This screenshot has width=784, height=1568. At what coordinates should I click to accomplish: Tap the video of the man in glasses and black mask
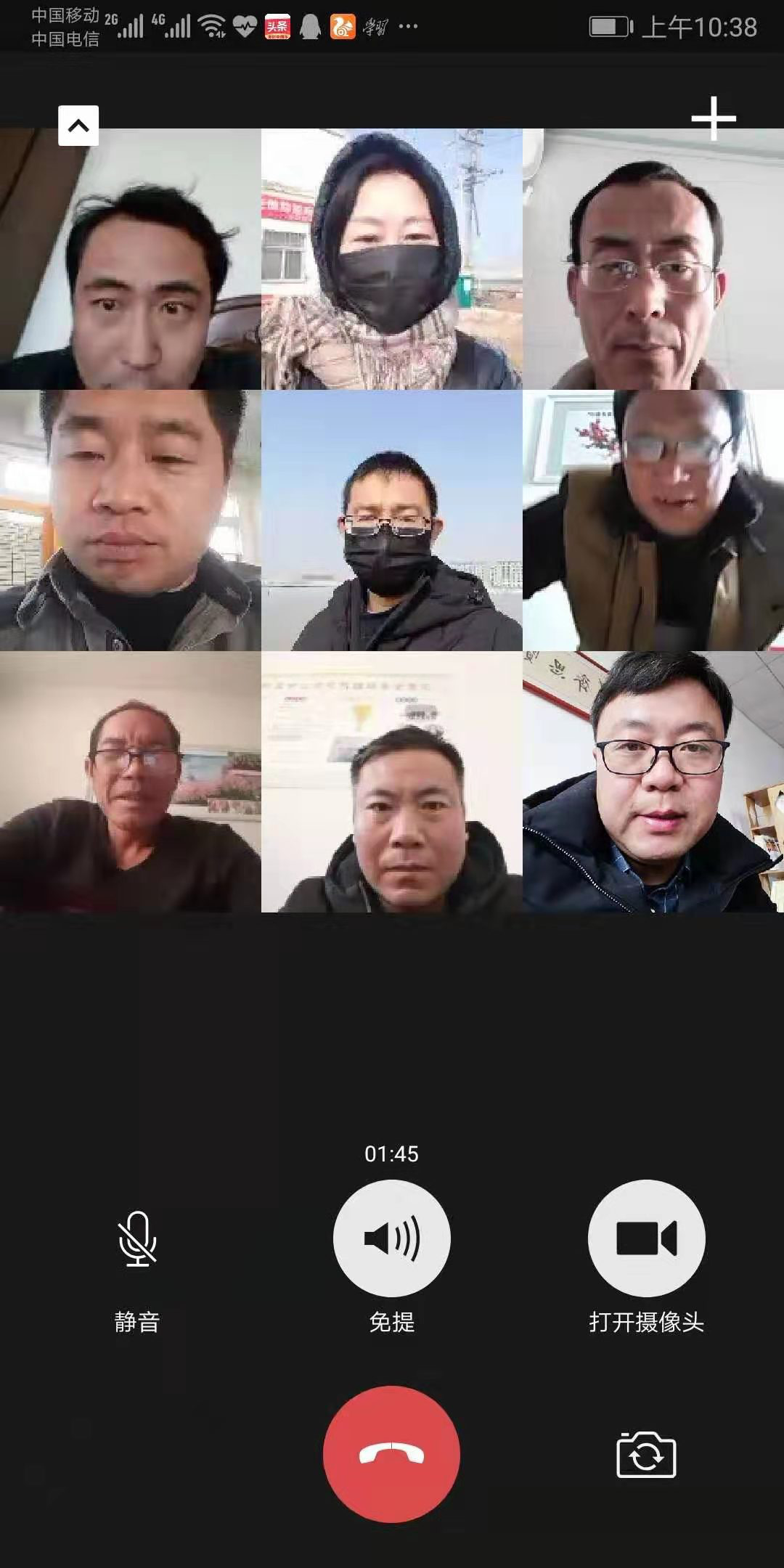(392, 520)
